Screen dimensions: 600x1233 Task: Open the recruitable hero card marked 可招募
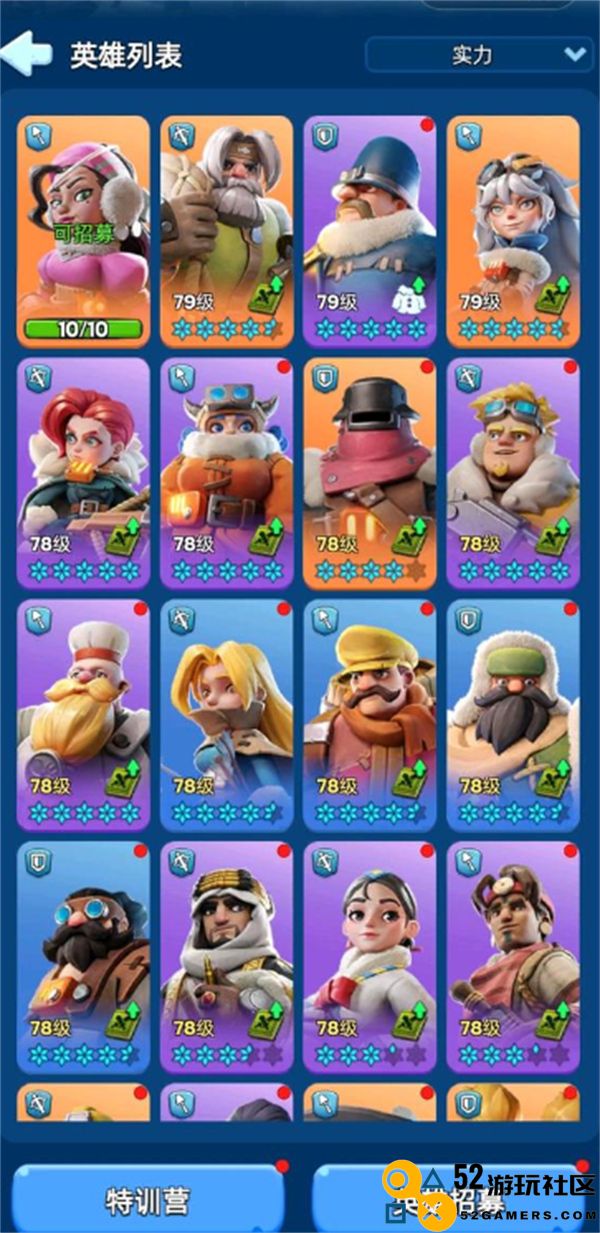click(x=83, y=231)
